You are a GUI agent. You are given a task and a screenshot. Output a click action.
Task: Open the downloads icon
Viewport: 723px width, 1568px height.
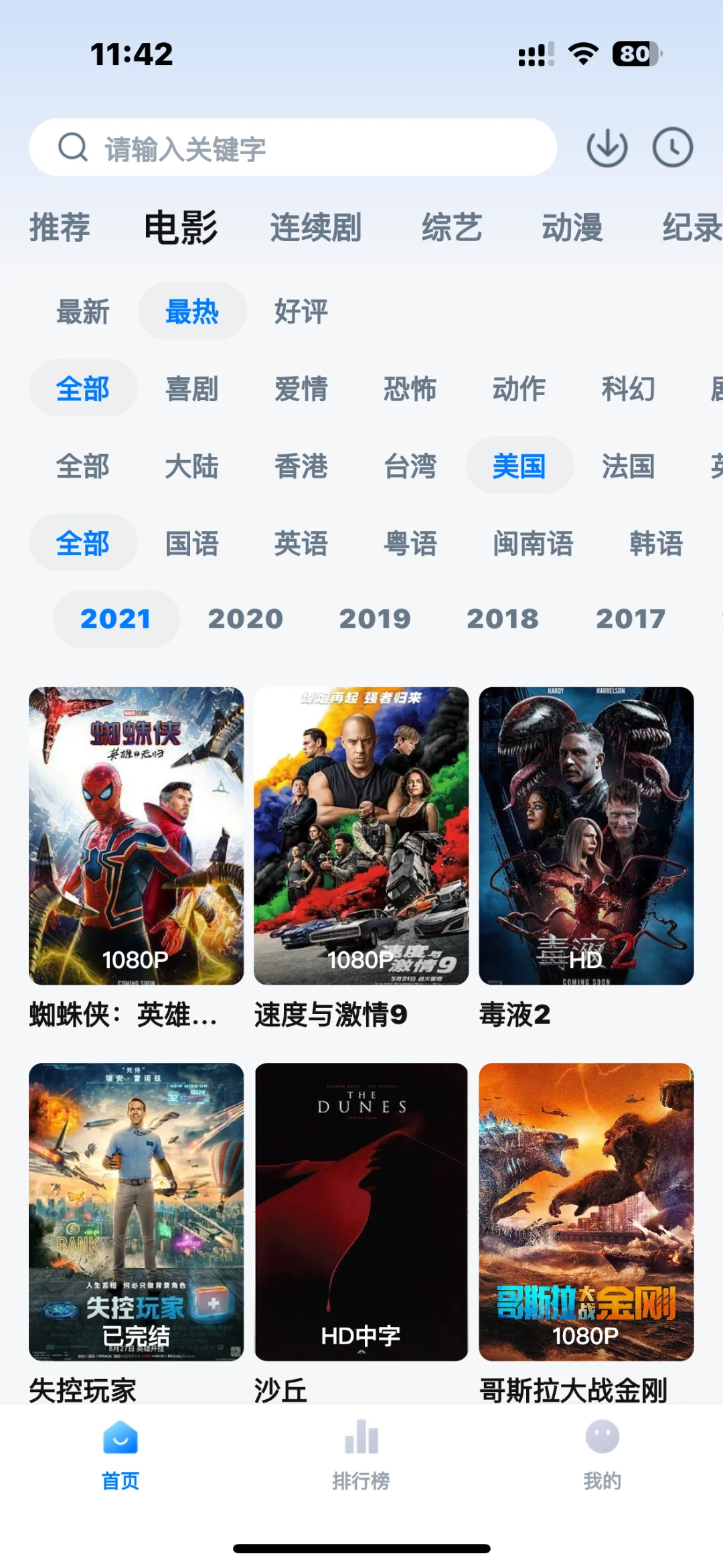tap(607, 147)
